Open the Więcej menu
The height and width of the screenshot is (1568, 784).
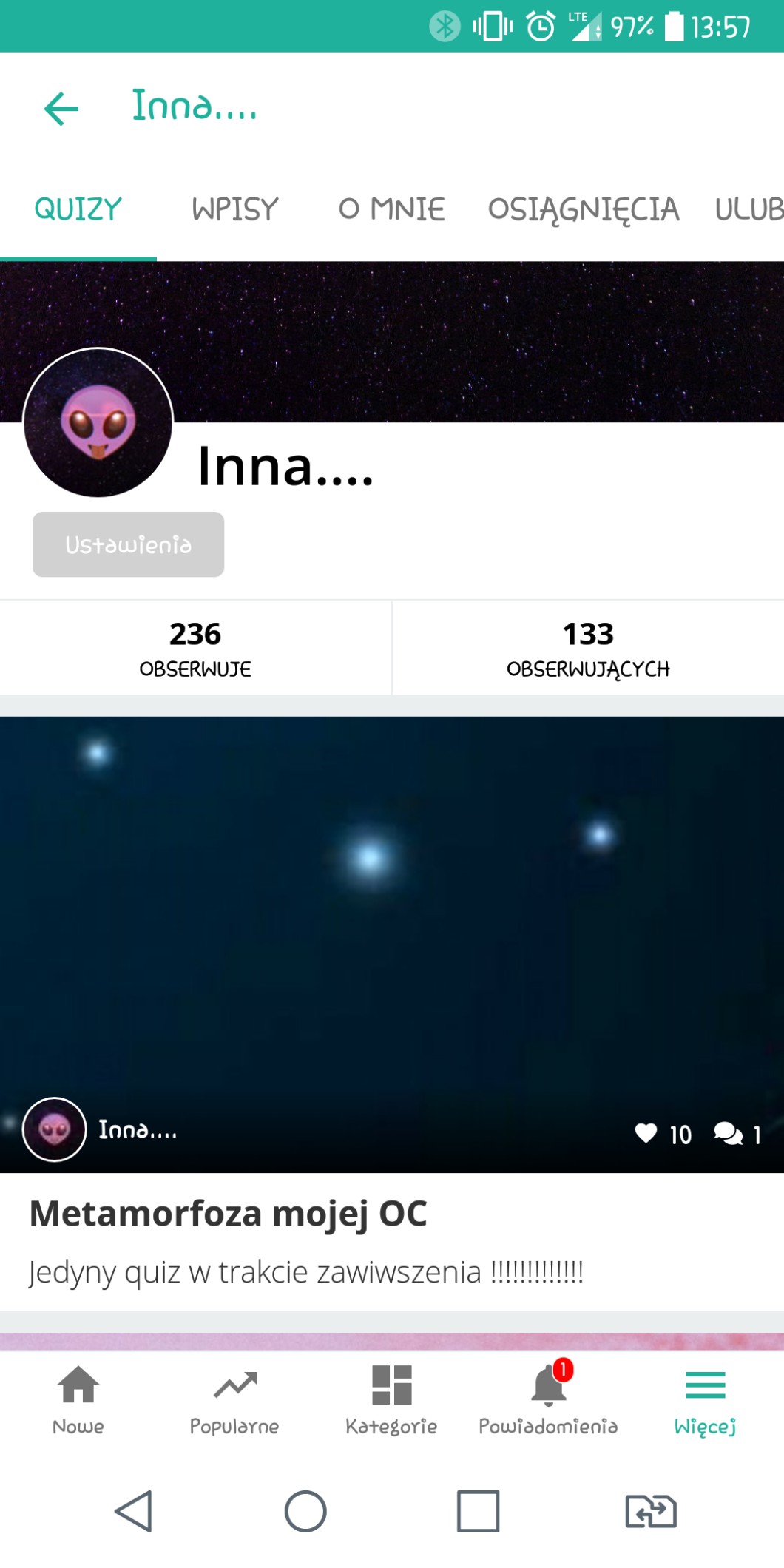coord(705,1399)
